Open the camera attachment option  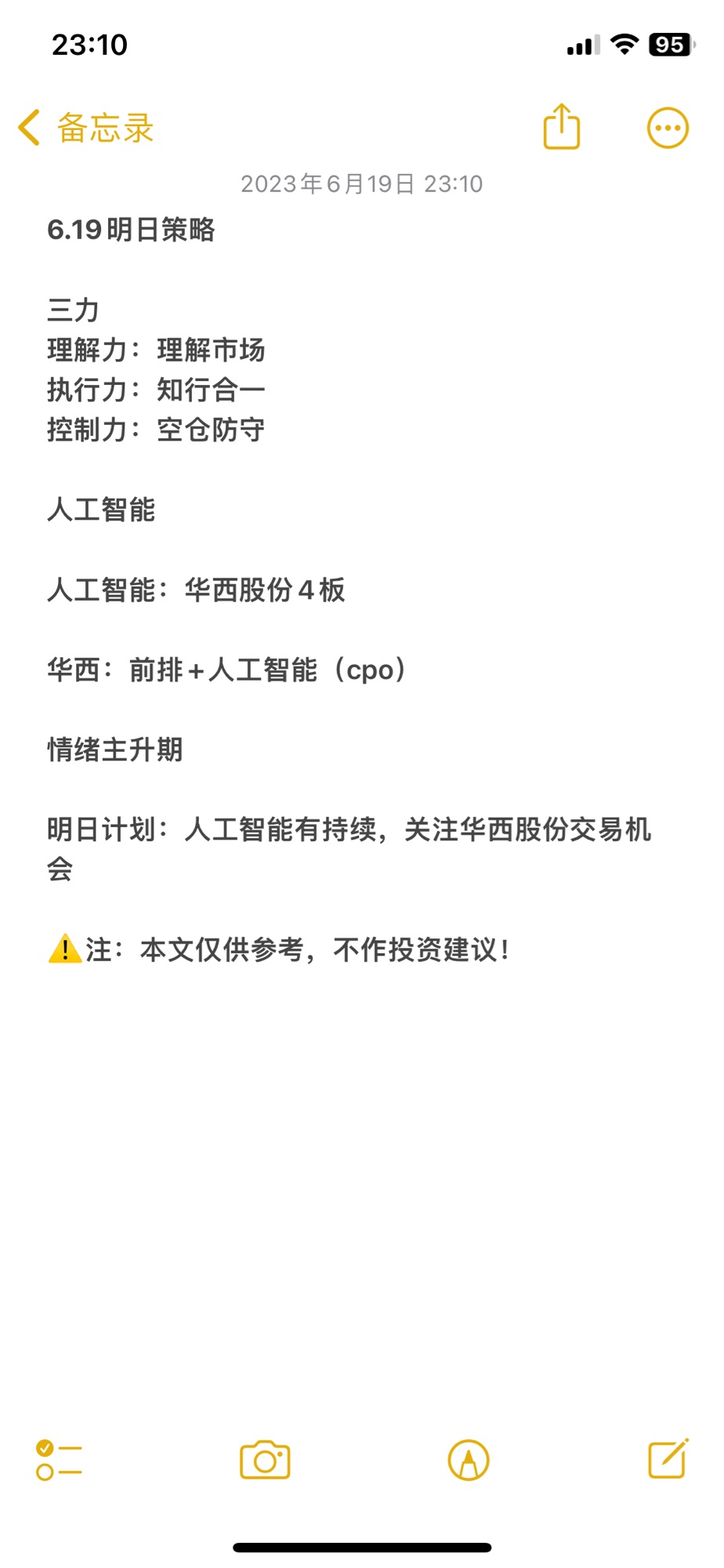(x=265, y=1460)
